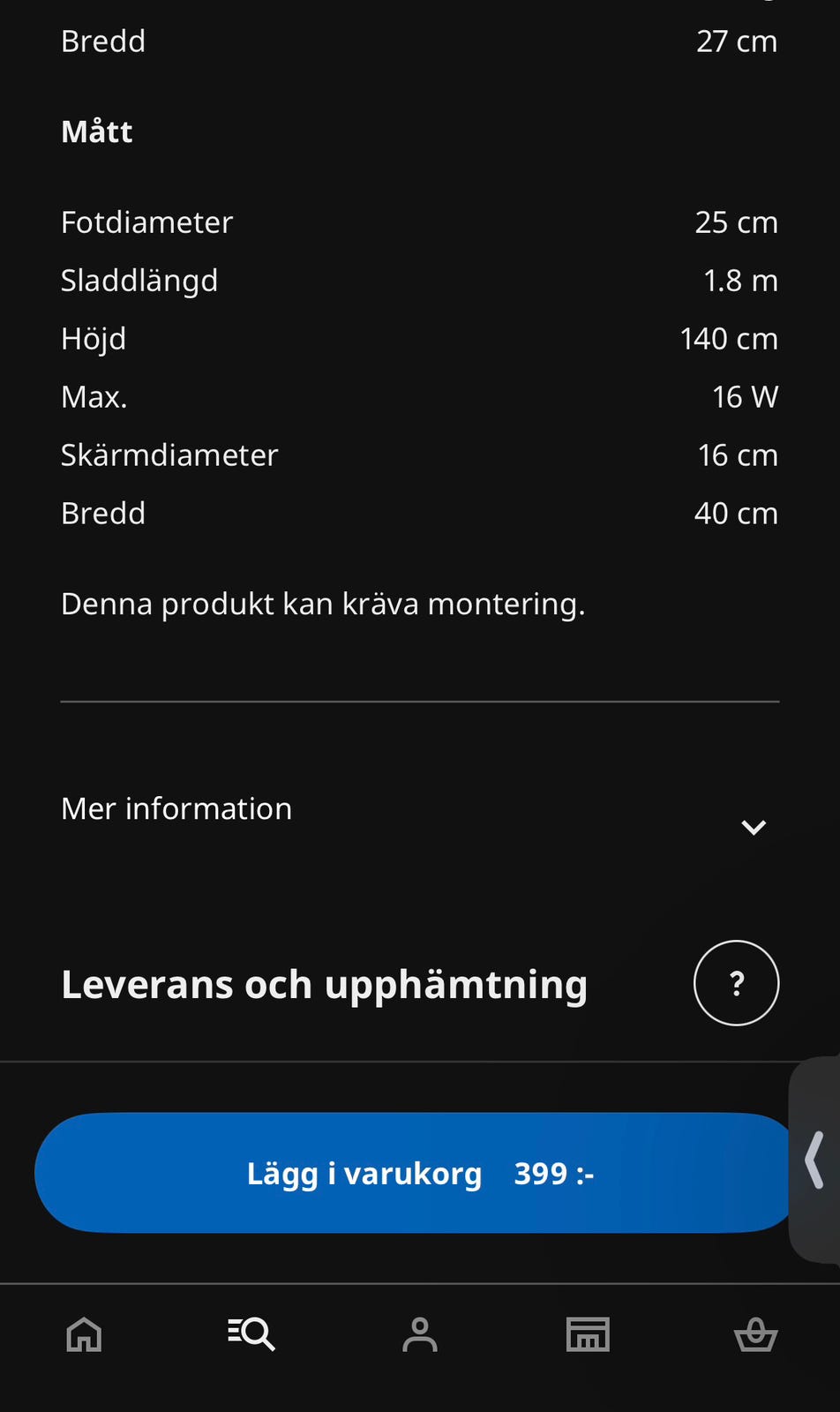Switch to the search and browse tab

pyautogui.click(x=251, y=1334)
